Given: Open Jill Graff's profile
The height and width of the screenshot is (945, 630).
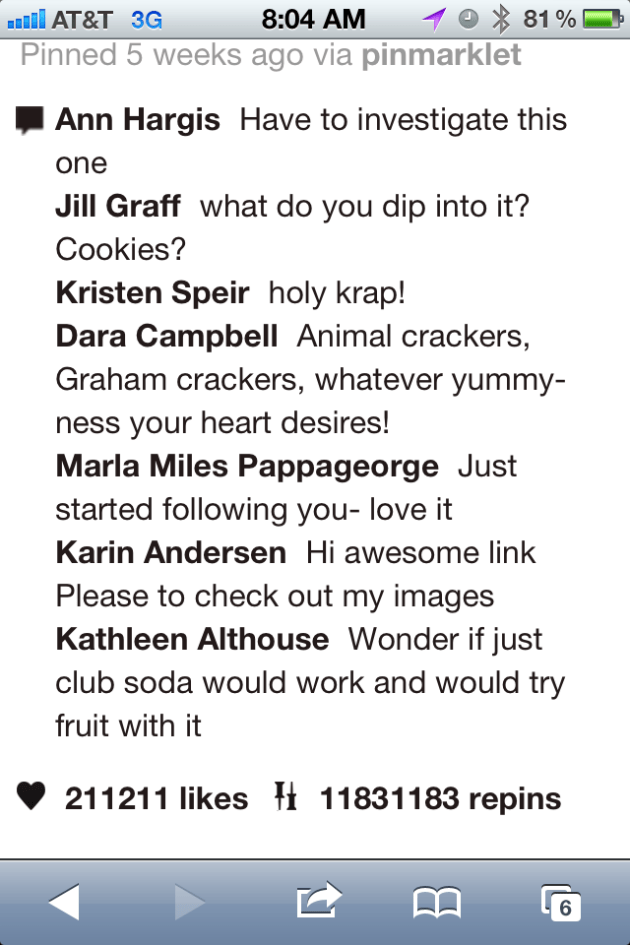Looking at the screenshot, I should 118,207.
